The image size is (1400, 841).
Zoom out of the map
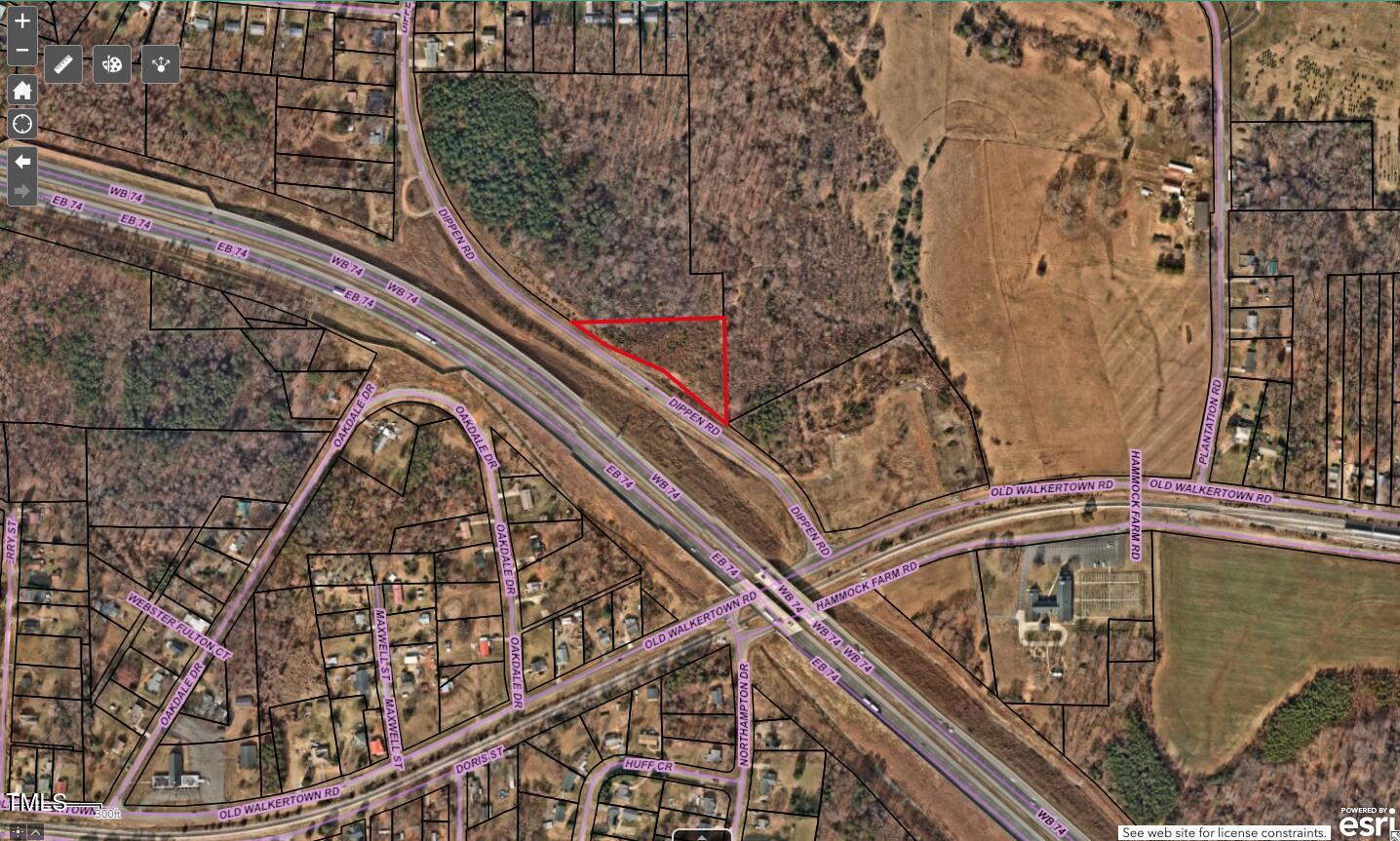click(21, 51)
